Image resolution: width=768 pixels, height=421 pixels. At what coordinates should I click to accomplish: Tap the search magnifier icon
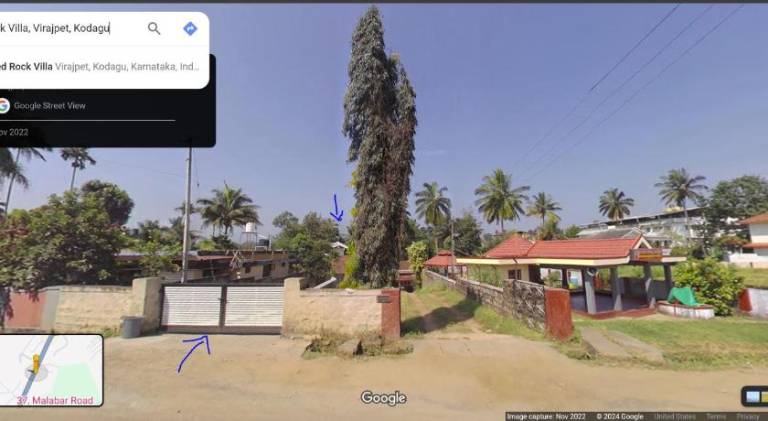point(154,29)
